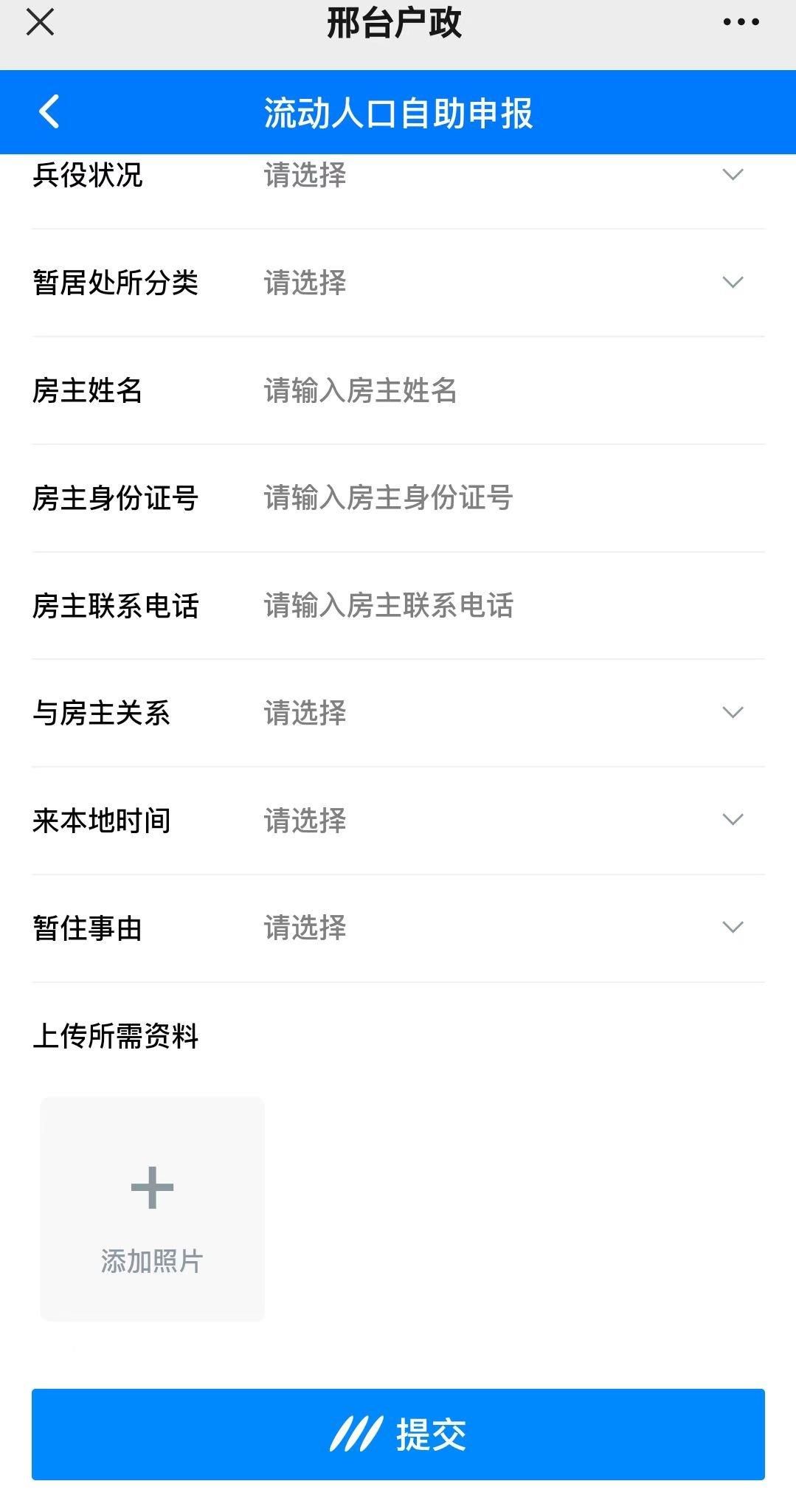Submit the form with 提交
This screenshot has width=796, height=1512.
pos(398,1434)
